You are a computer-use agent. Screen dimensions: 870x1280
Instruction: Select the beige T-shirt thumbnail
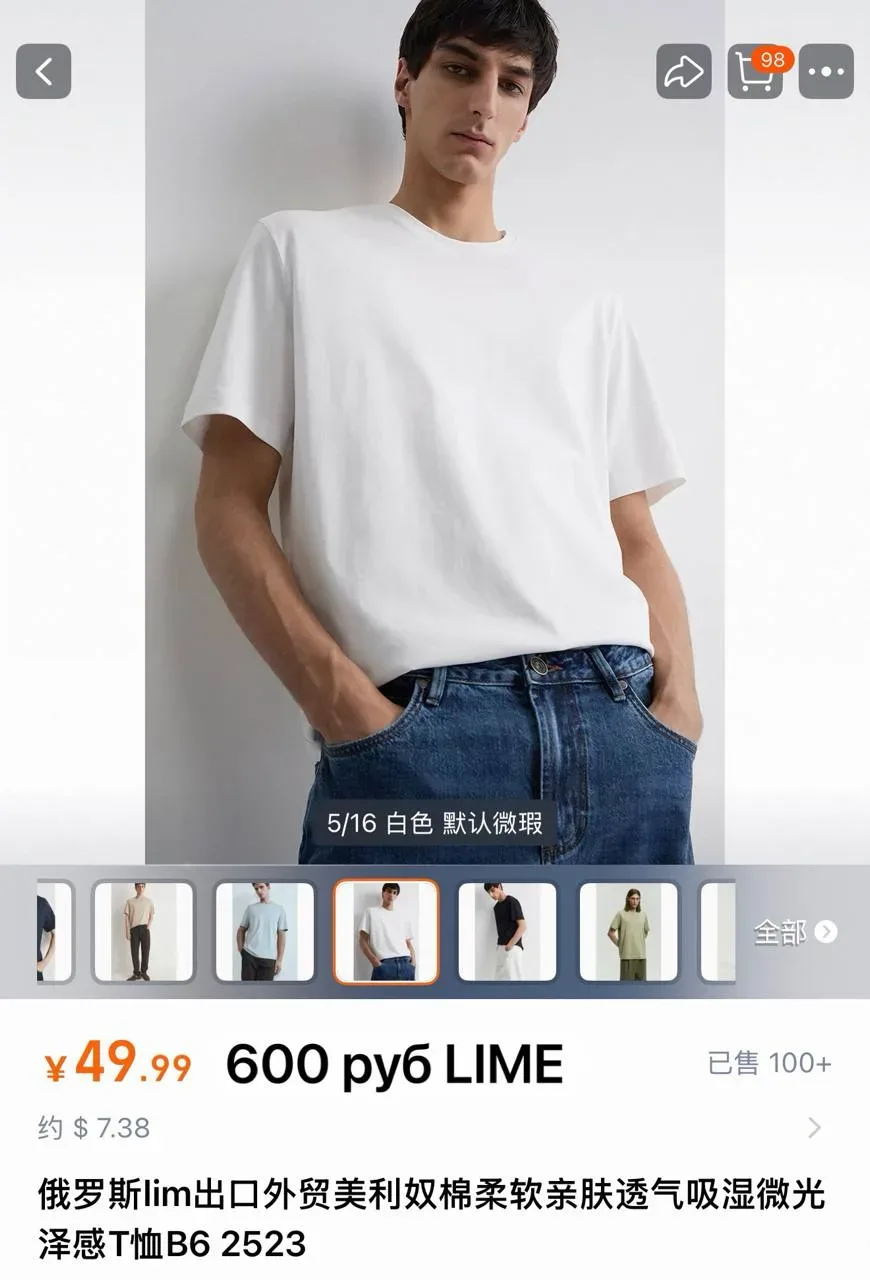[x=143, y=932]
